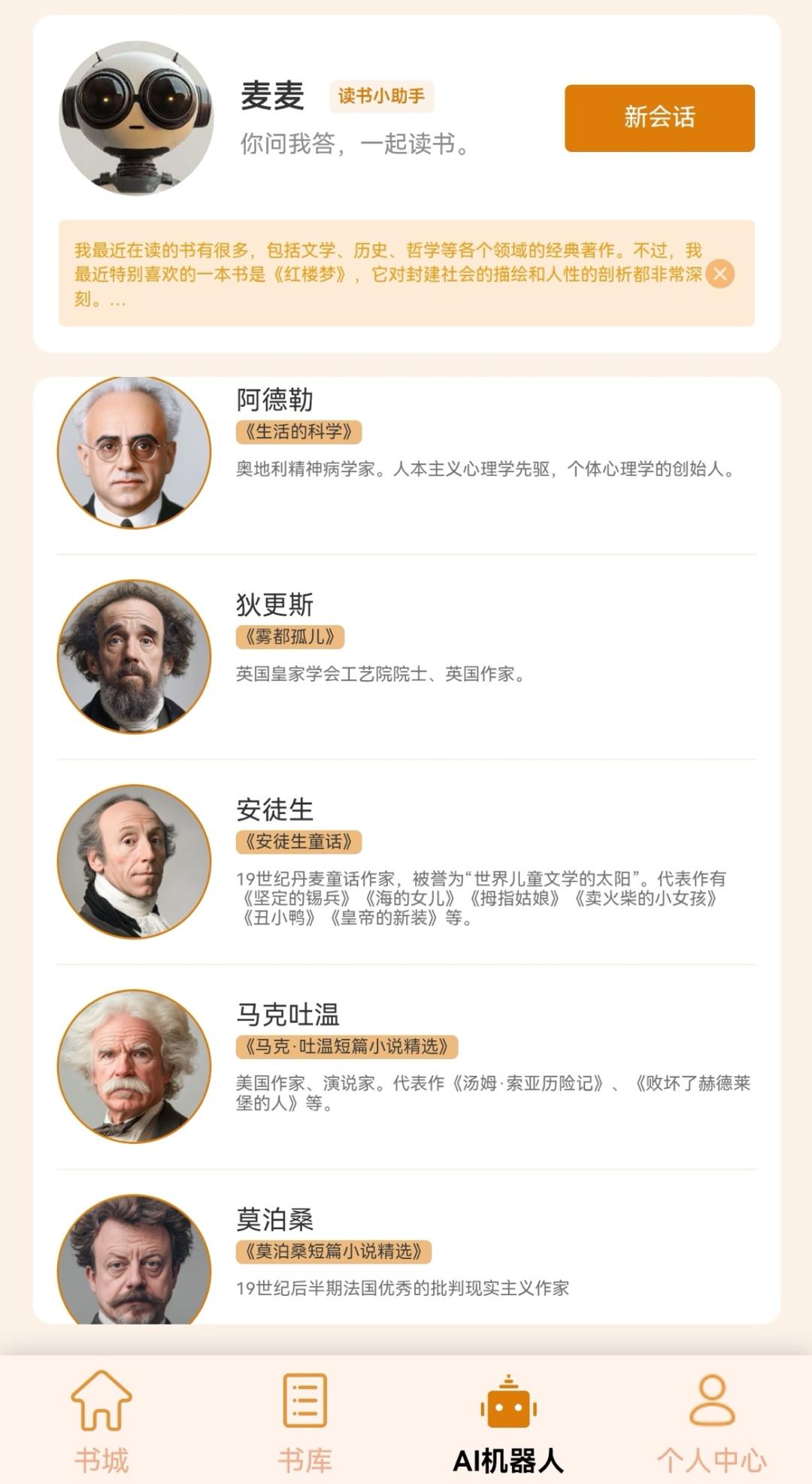Open the chat with 莫泊桑
The width and height of the screenshot is (812, 1484).
pos(406,1256)
